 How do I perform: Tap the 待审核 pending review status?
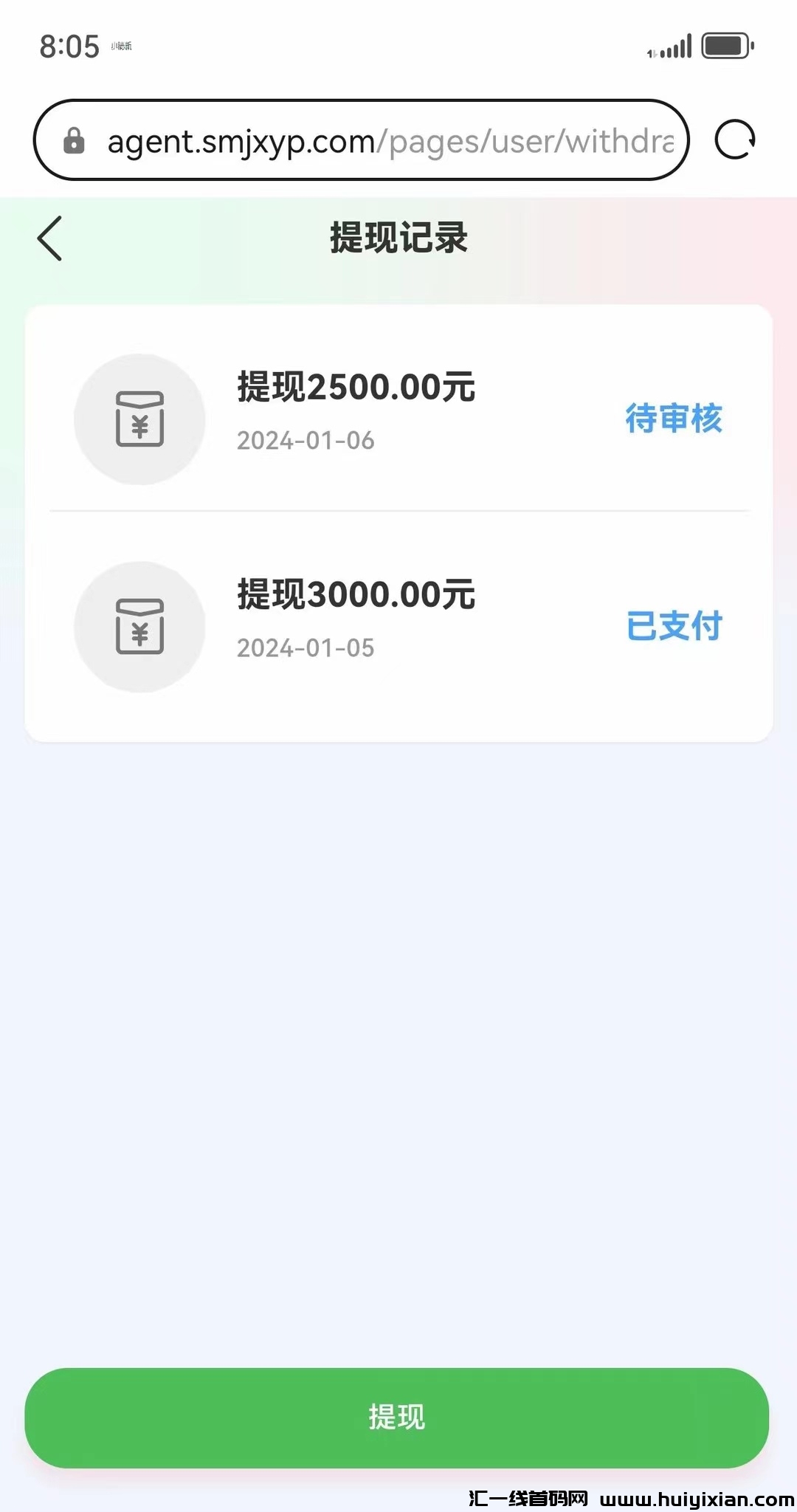[673, 419]
